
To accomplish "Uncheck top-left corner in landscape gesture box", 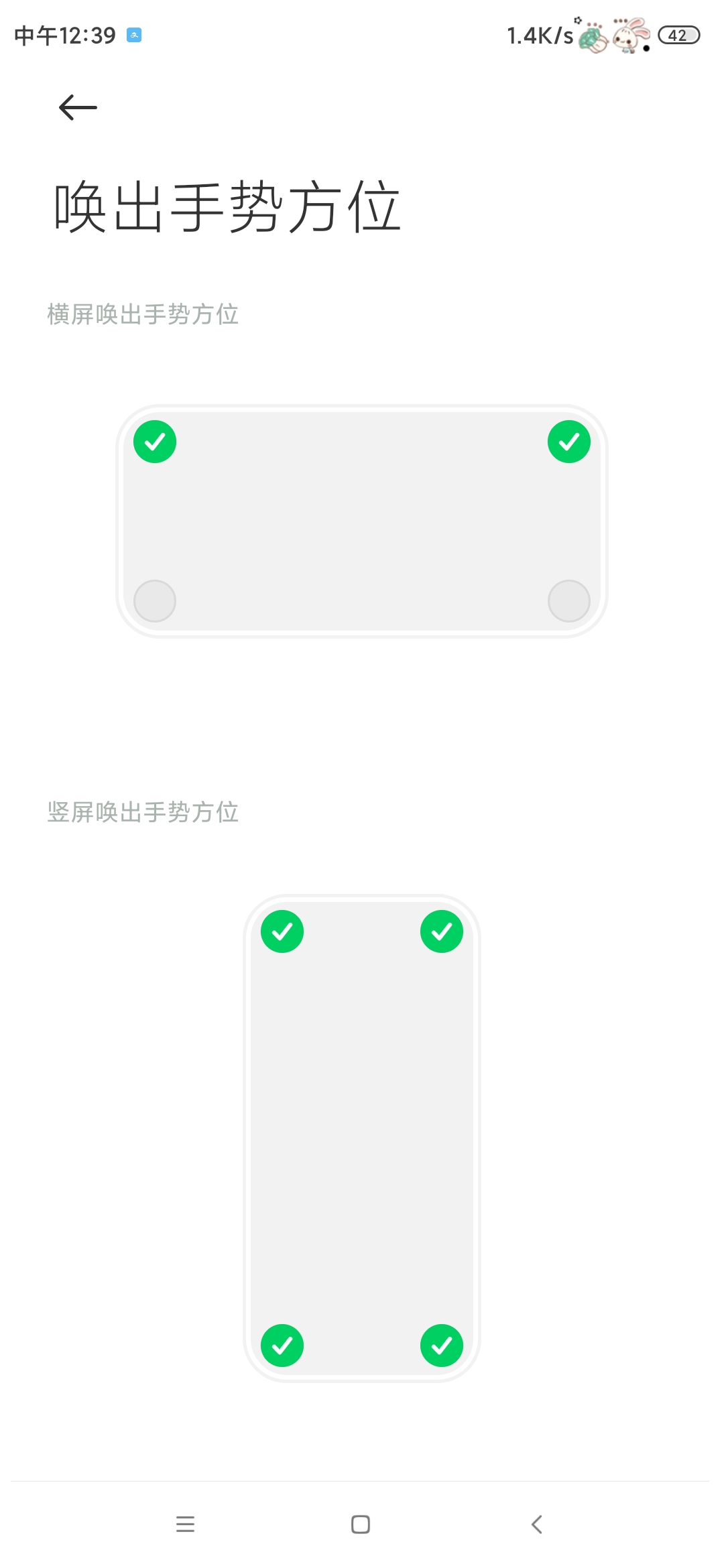I will (x=155, y=442).
